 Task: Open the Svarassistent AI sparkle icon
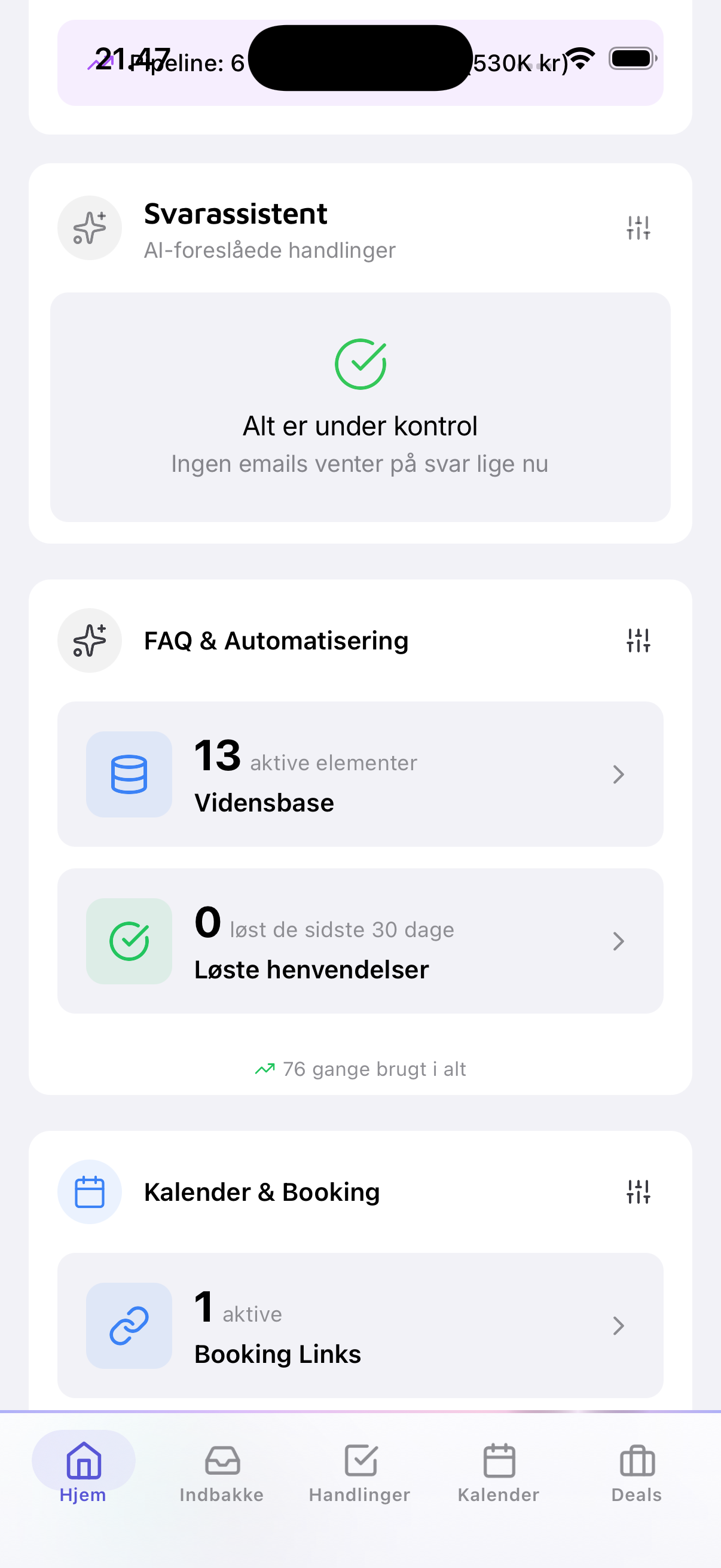point(90,228)
